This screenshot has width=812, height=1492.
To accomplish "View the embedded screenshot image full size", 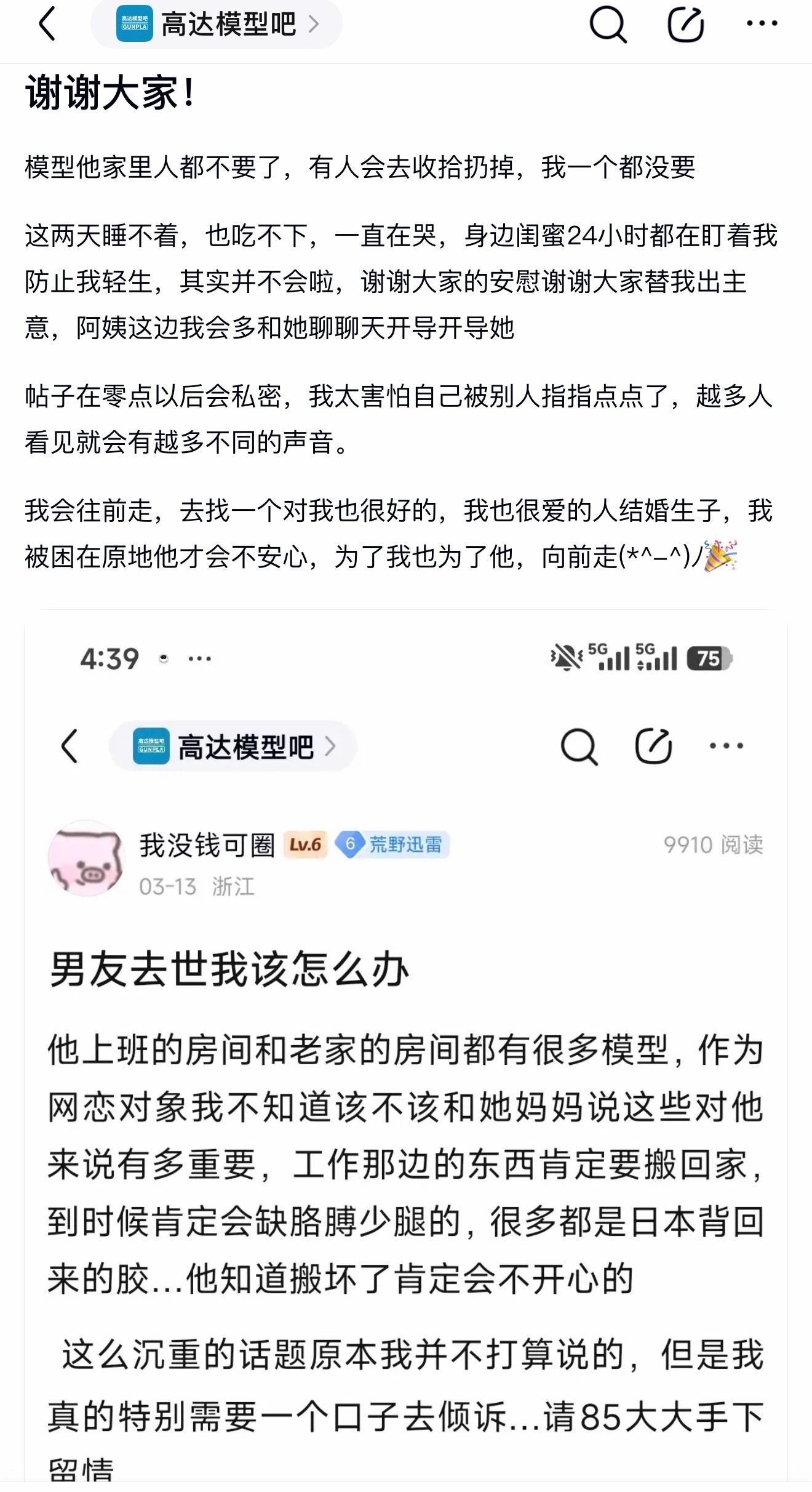I will click(x=406, y=1046).
